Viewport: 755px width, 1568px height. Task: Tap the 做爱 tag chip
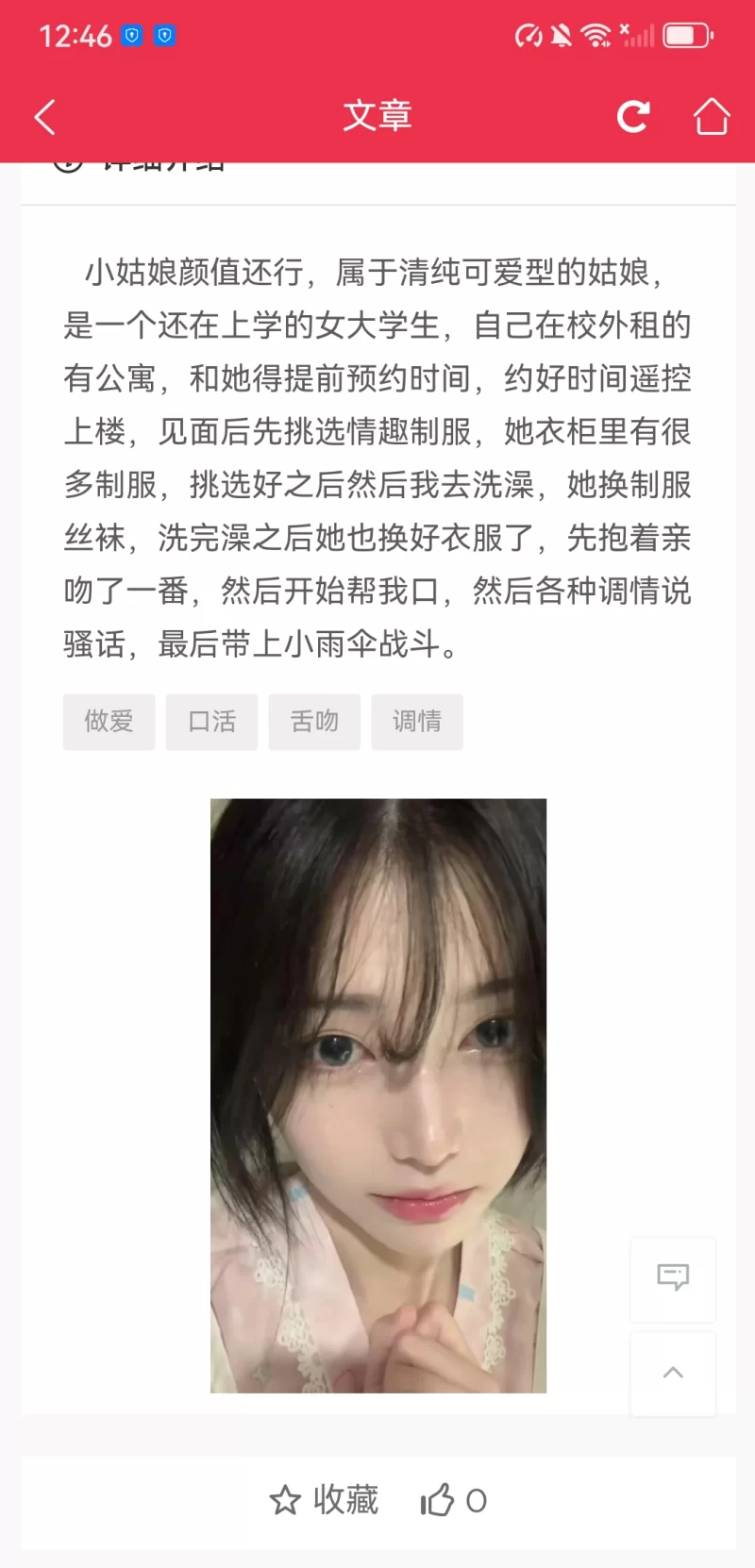click(x=109, y=722)
